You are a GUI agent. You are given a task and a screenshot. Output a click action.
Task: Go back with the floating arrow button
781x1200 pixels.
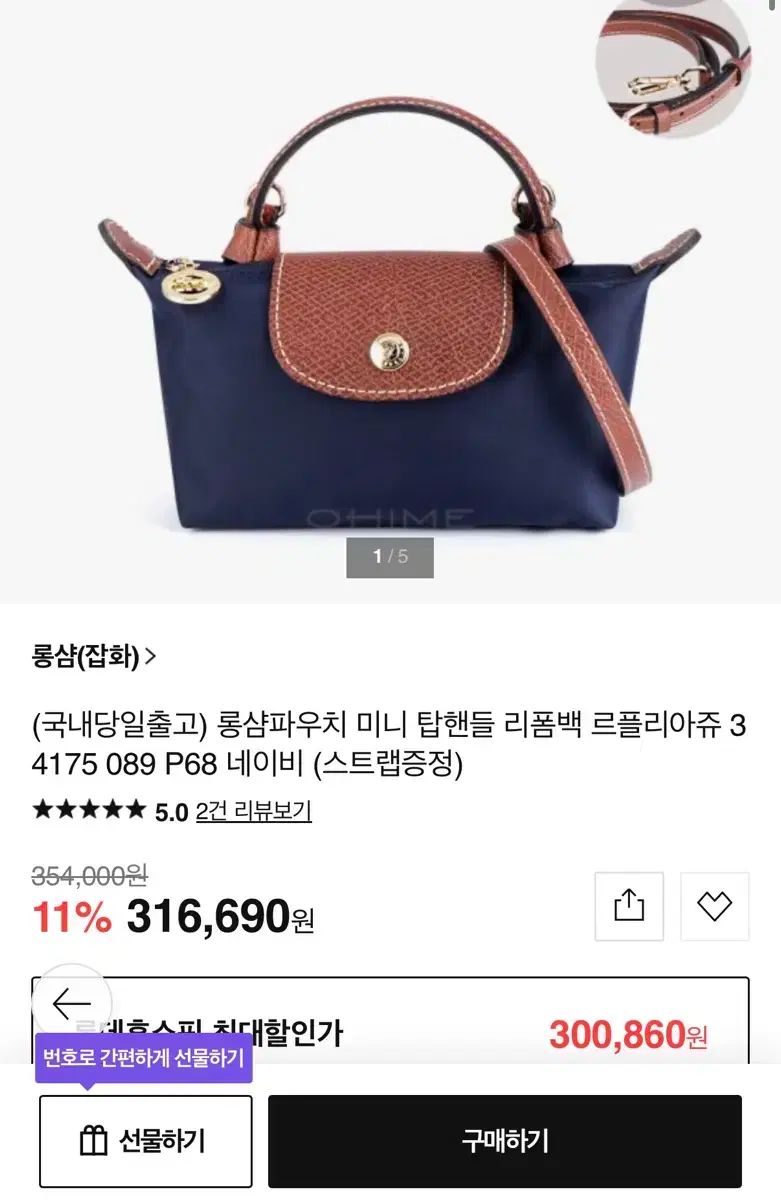[71, 1003]
